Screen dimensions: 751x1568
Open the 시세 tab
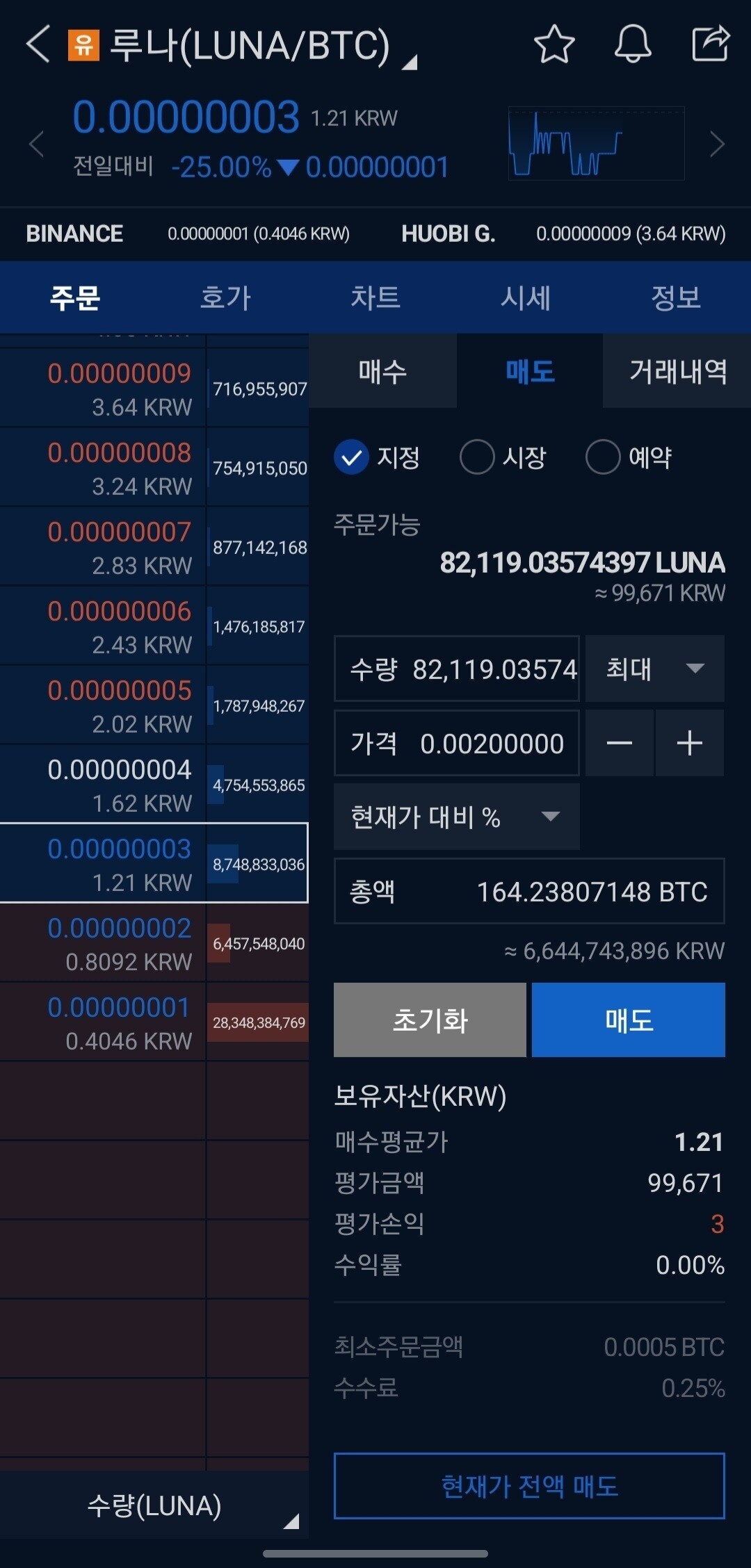[526, 298]
